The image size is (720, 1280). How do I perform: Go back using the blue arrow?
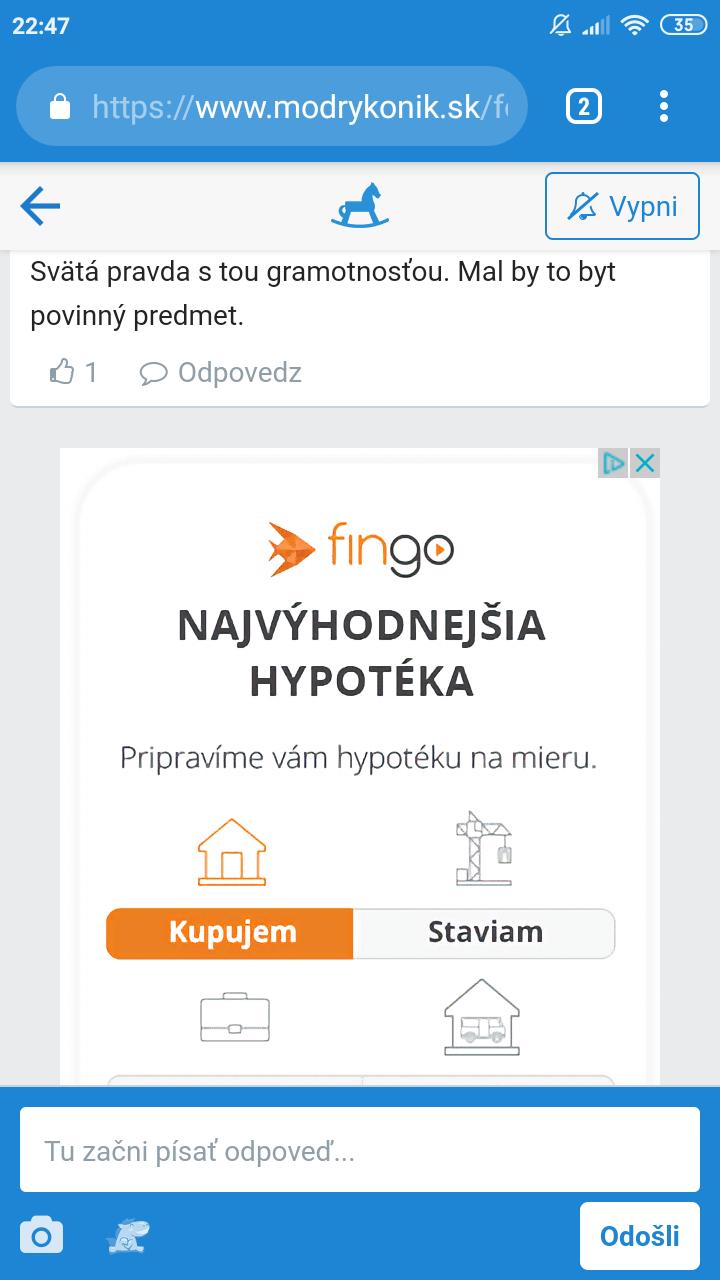click(x=40, y=207)
